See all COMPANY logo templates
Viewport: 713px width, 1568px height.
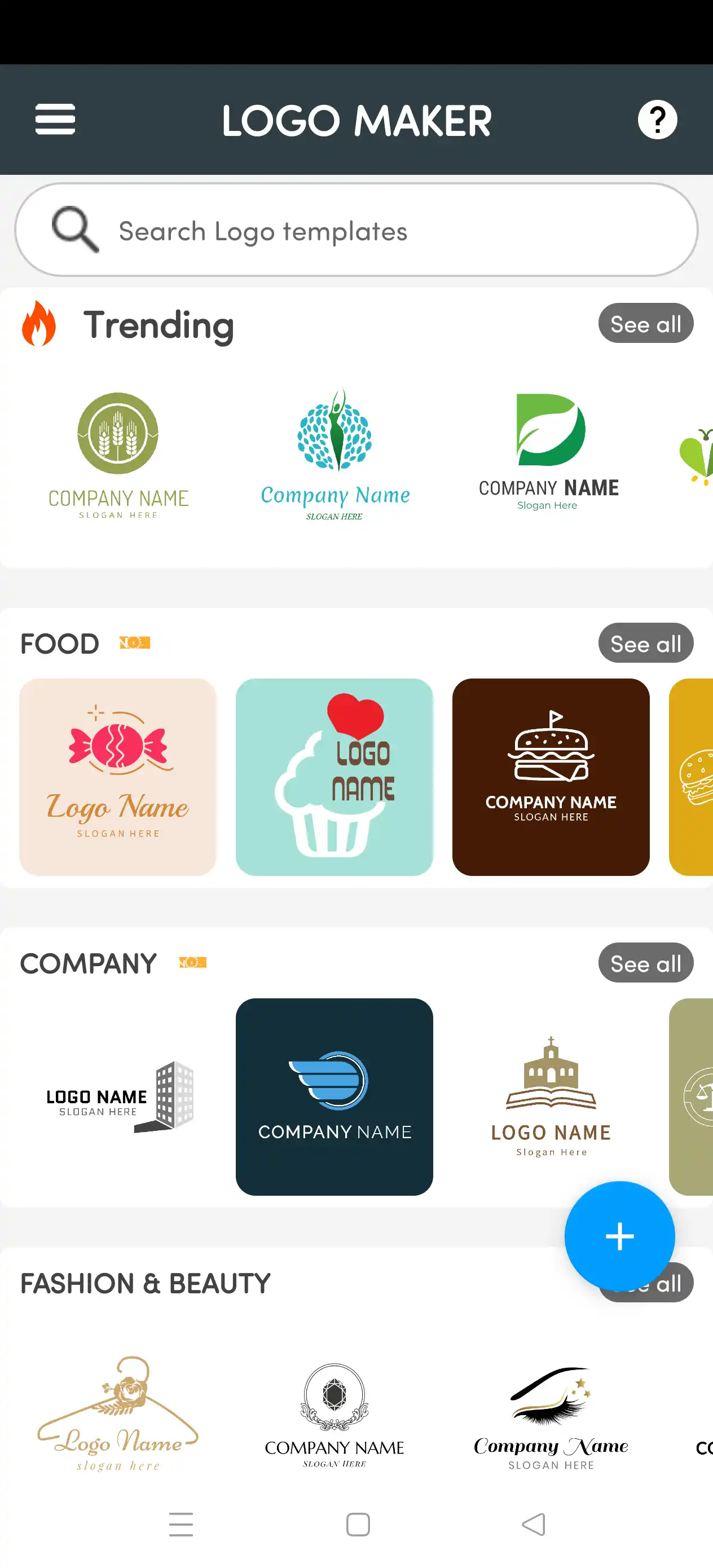tap(645, 963)
